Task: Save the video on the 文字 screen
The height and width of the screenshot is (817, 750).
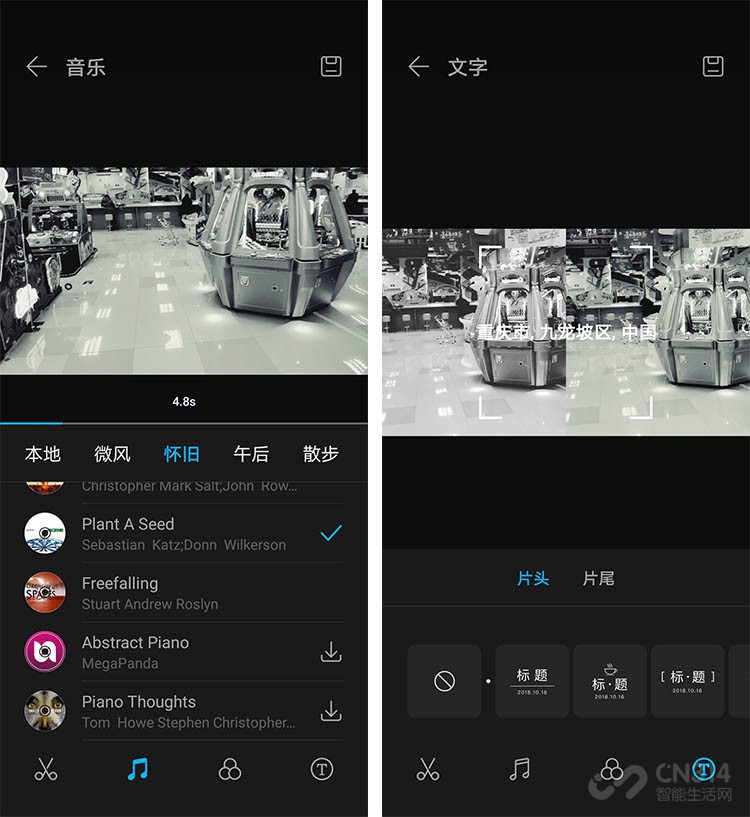Action: (x=713, y=67)
